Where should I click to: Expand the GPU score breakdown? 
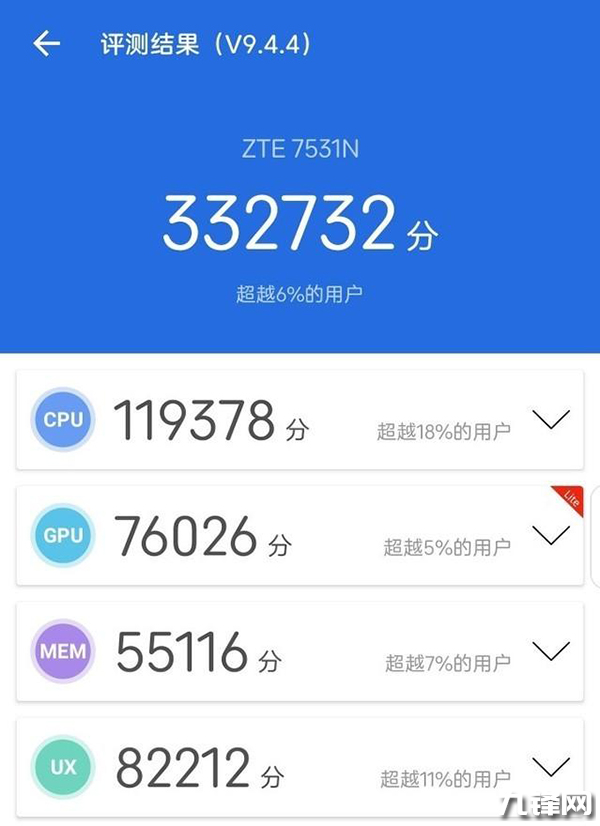click(550, 536)
